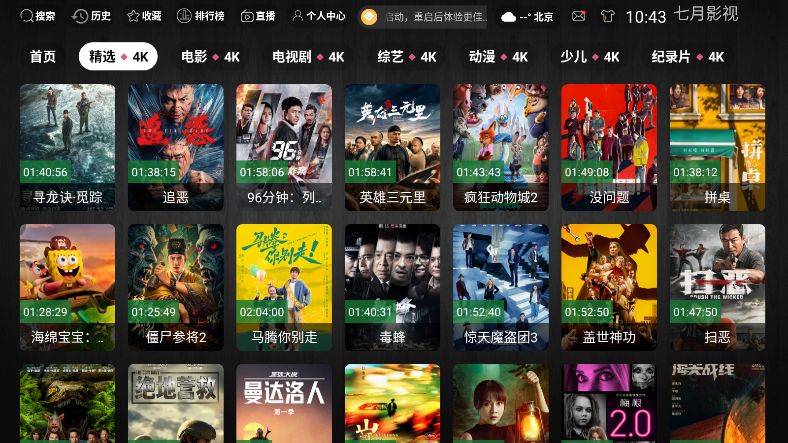Open 收藏 favorites
The height and width of the screenshot is (443, 788).
144,16
